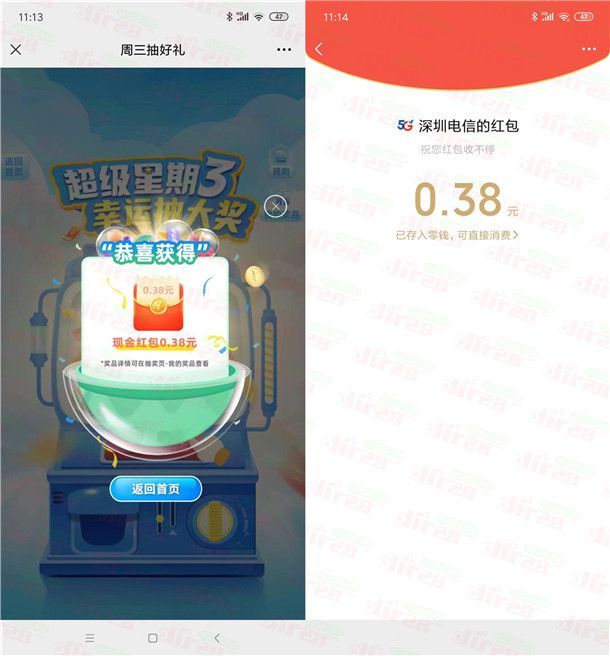The width and height of the screenshot is (610, 656).
Task: Tap the system home button
Action: tap(152, 637)
